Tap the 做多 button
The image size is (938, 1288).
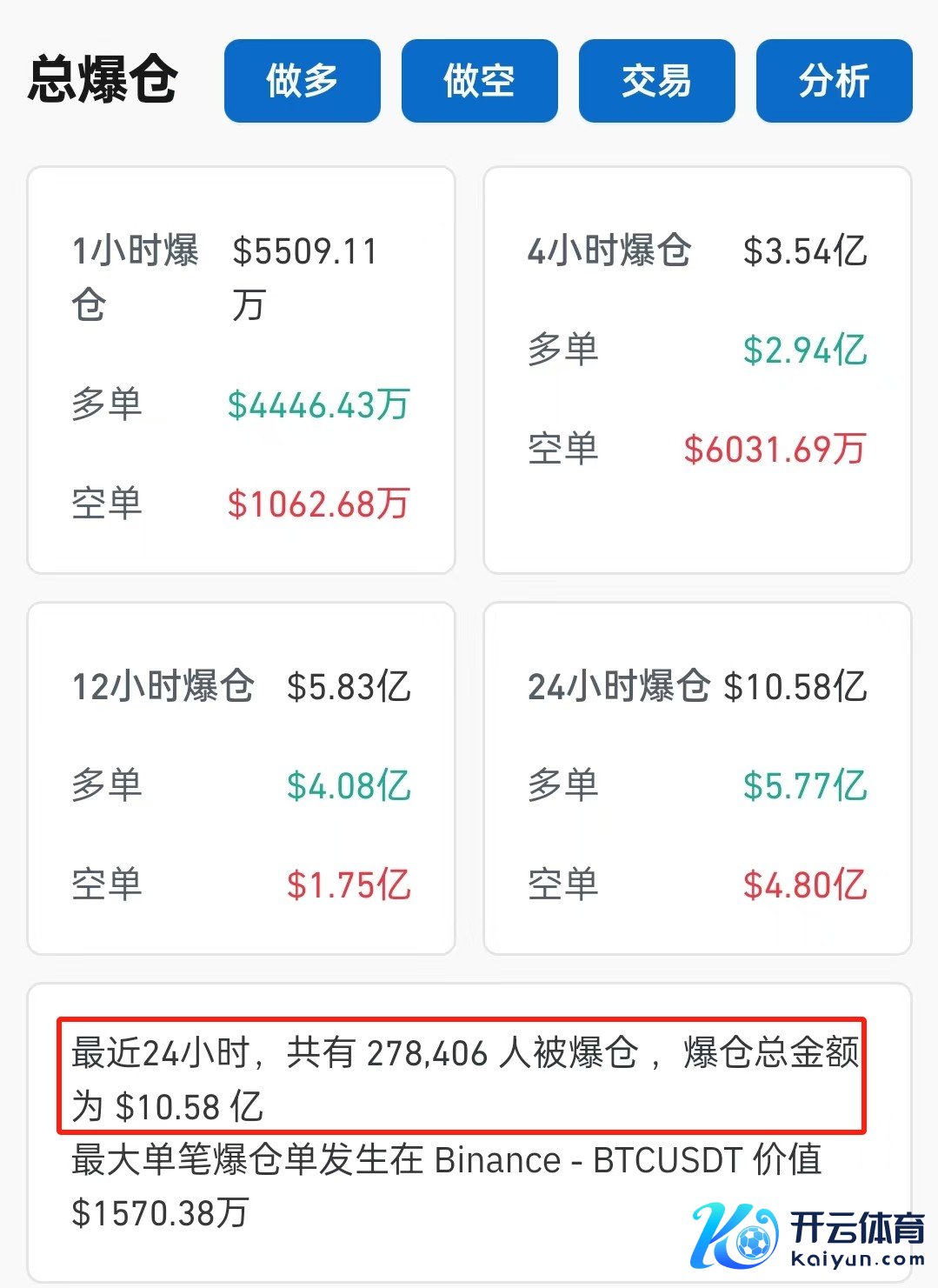302,81
